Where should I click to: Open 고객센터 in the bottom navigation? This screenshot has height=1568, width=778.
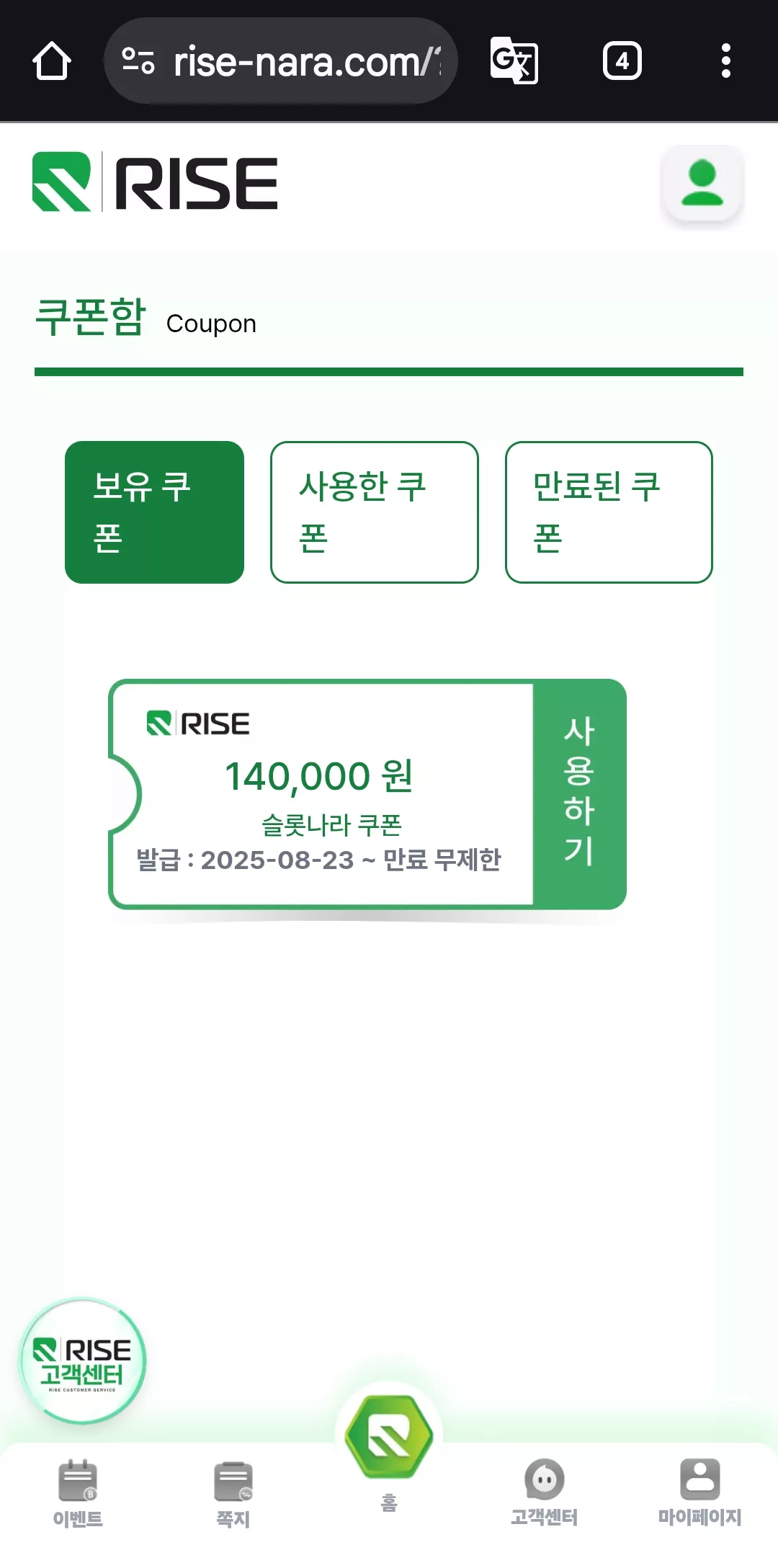(545, 1493)
